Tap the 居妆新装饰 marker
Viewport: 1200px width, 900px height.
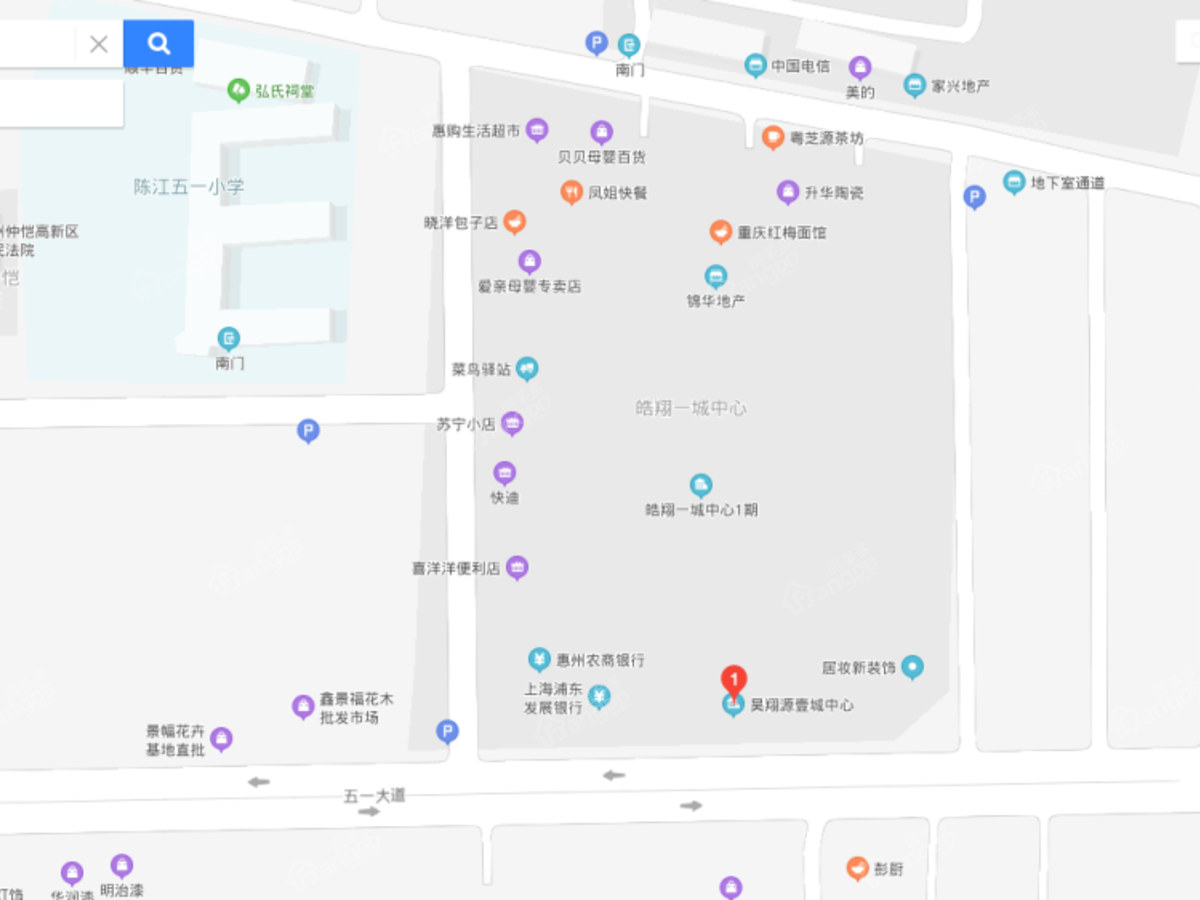(912, 666)
